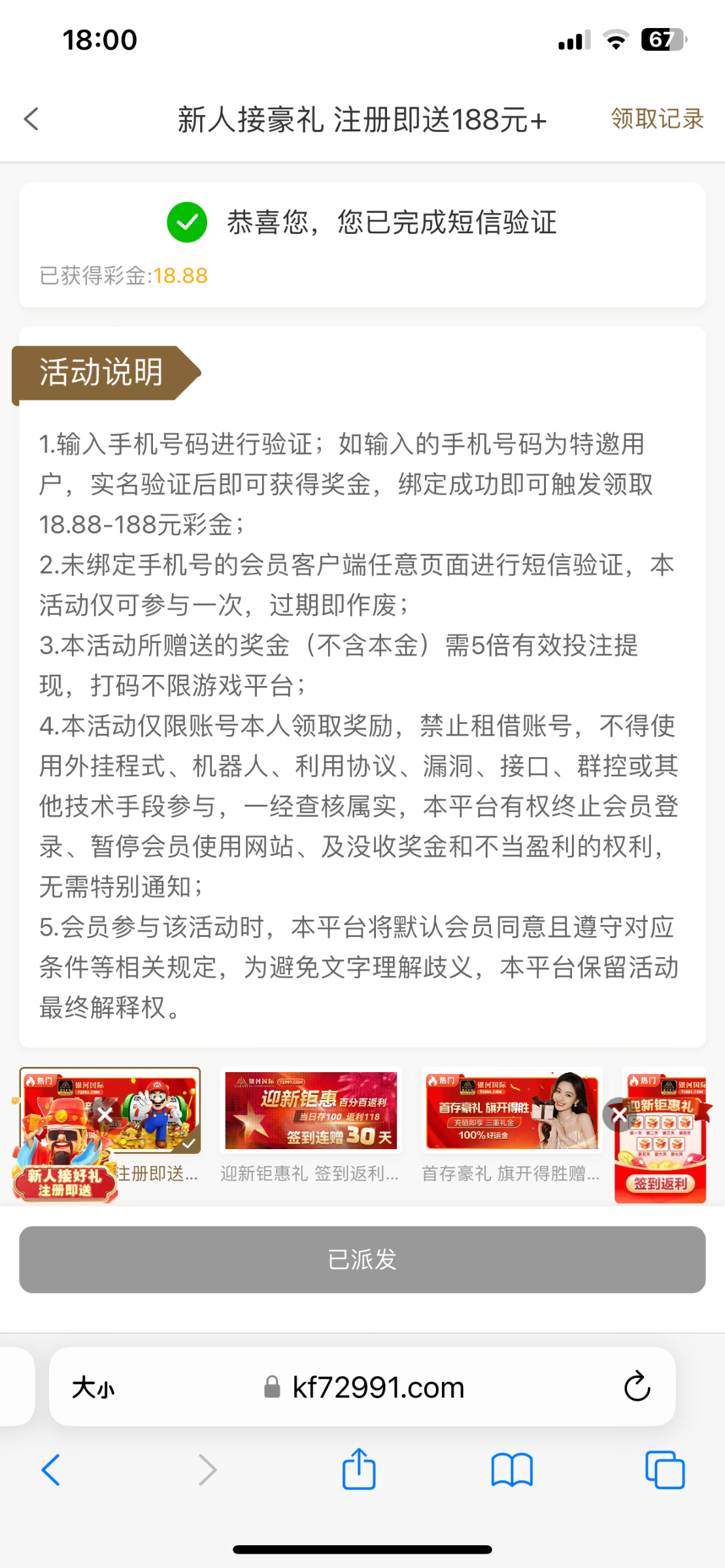Open the 大小 page settings menu
Viewport: 725px width, 1568px height.
pyautogui.click(x=93, y=1386)
